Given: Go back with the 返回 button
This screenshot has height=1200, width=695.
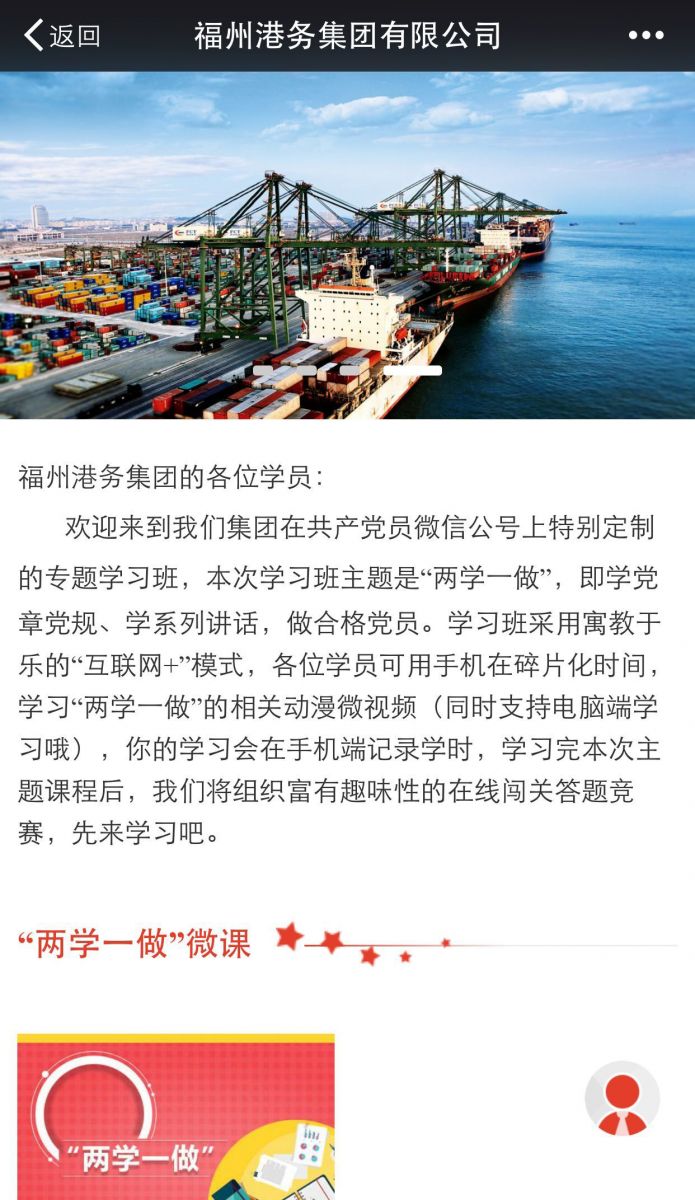Looking at the screenshot, I should 62,36.
